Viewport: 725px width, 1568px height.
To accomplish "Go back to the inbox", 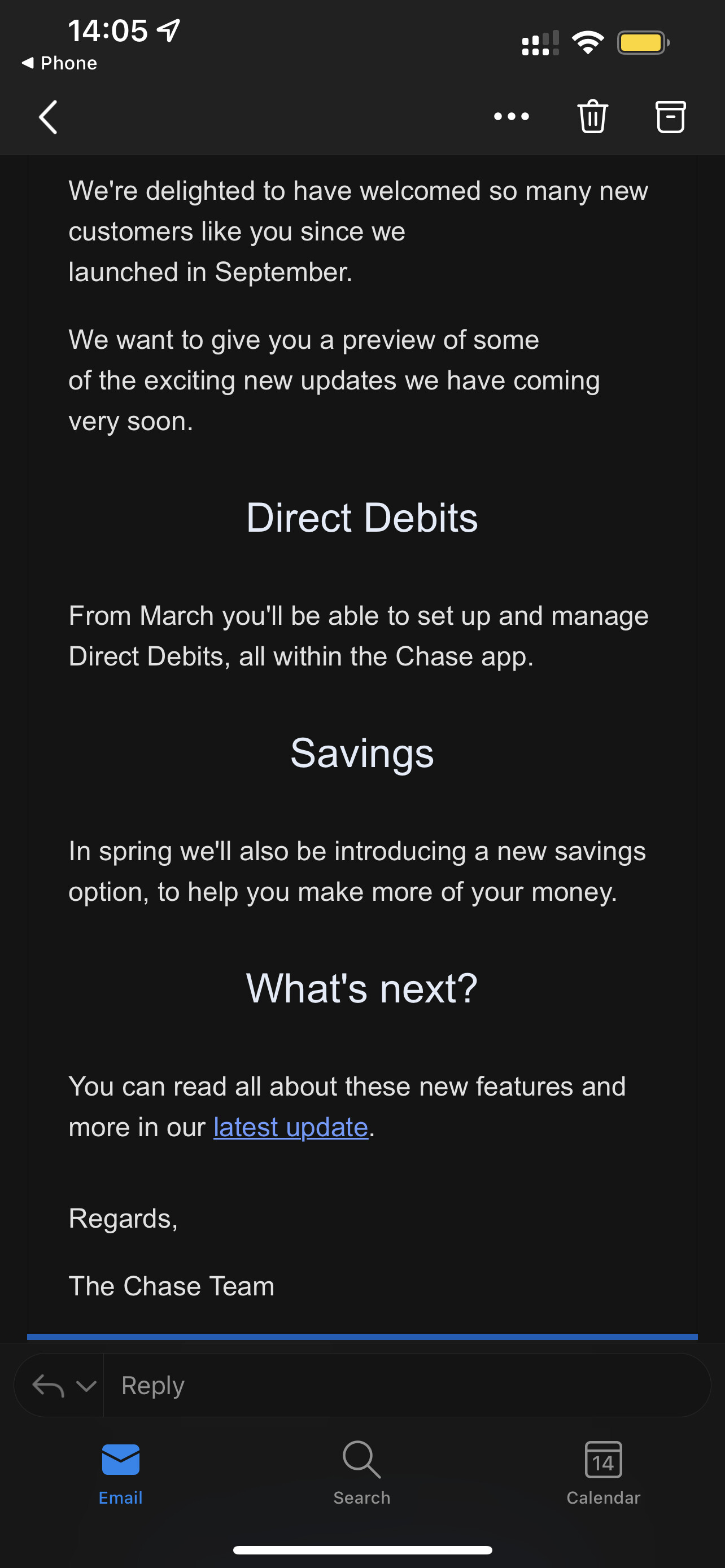I will (48, 117).
